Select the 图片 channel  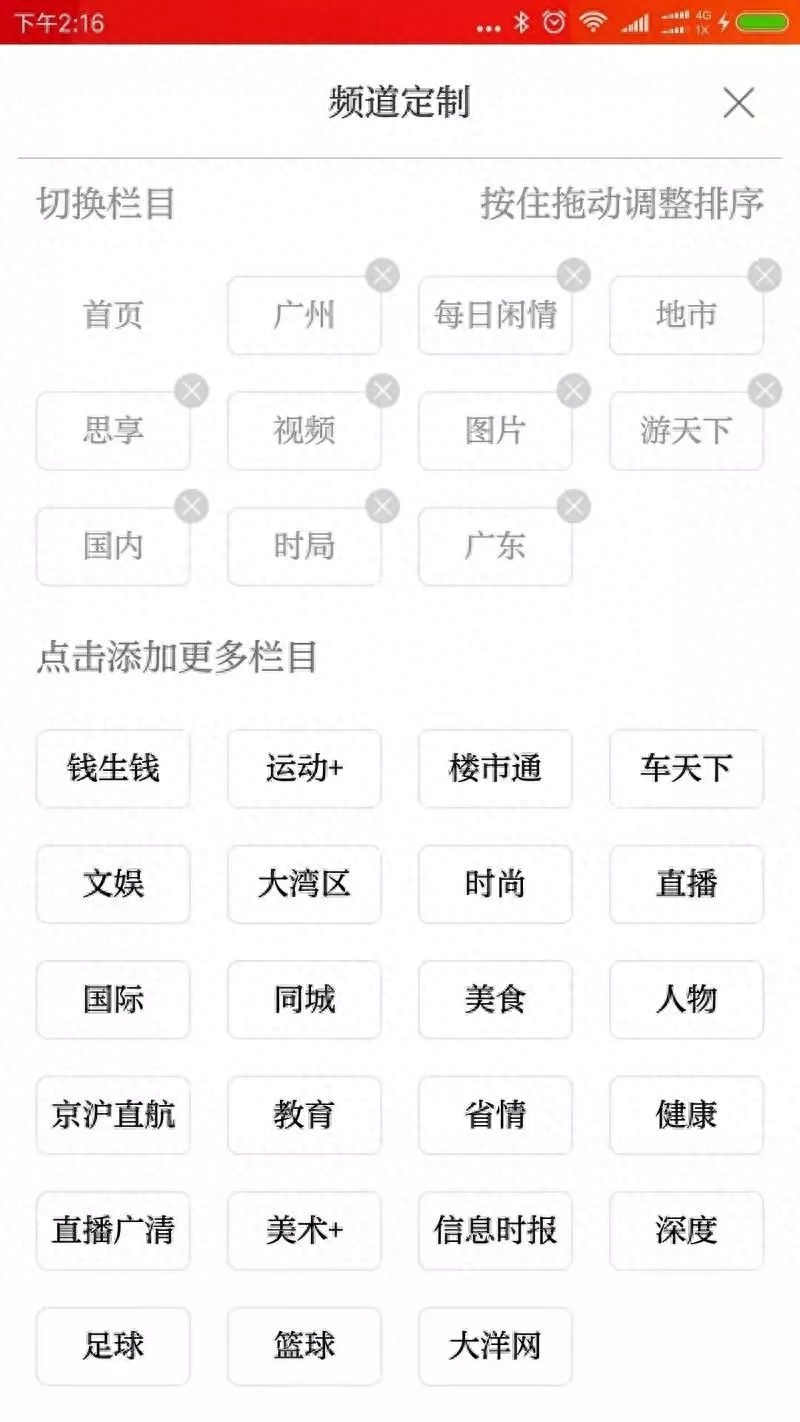(x=495, y=431)
